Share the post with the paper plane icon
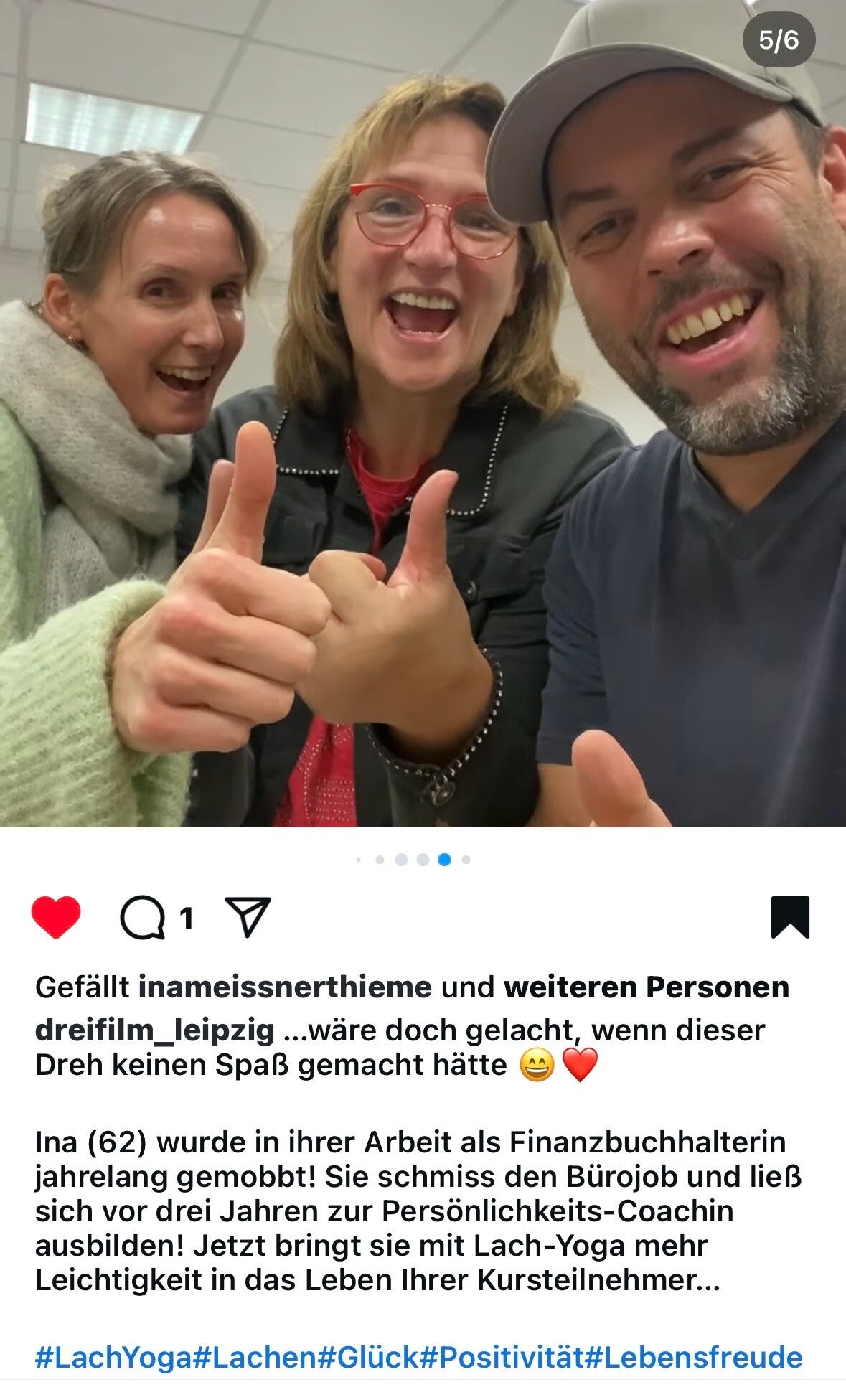This screenshot has width=846, height=1400. [248, 917]
